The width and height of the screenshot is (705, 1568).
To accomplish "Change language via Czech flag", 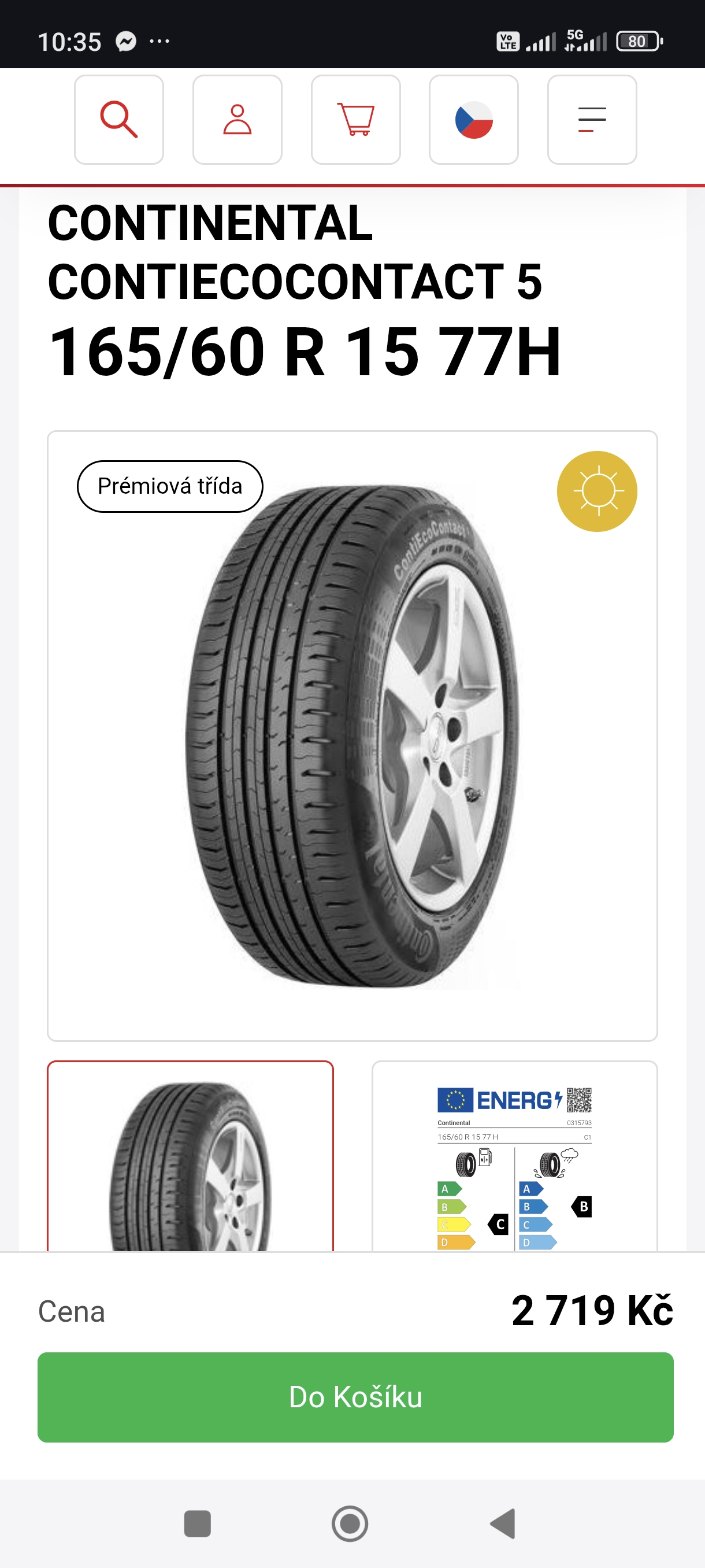I will (x=474, y=120).
